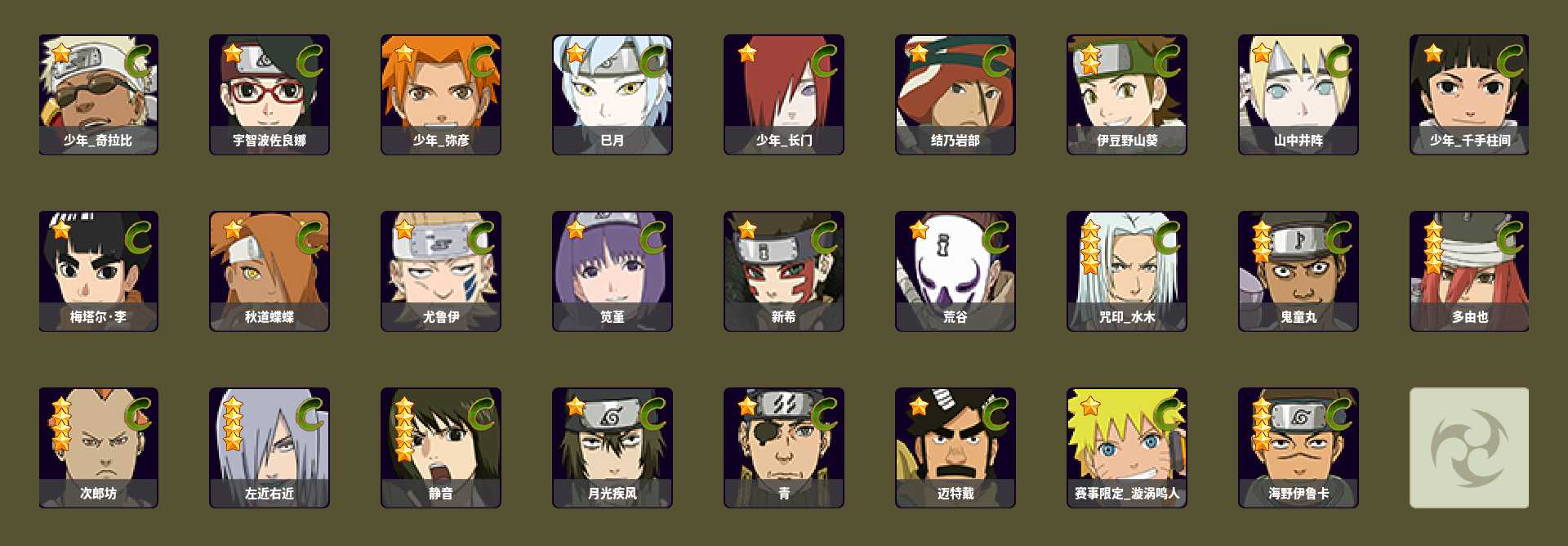This screenshot has width=1568, height=546.
Task: Choose the 多由也 ninja card
Action: (1469, 271)
